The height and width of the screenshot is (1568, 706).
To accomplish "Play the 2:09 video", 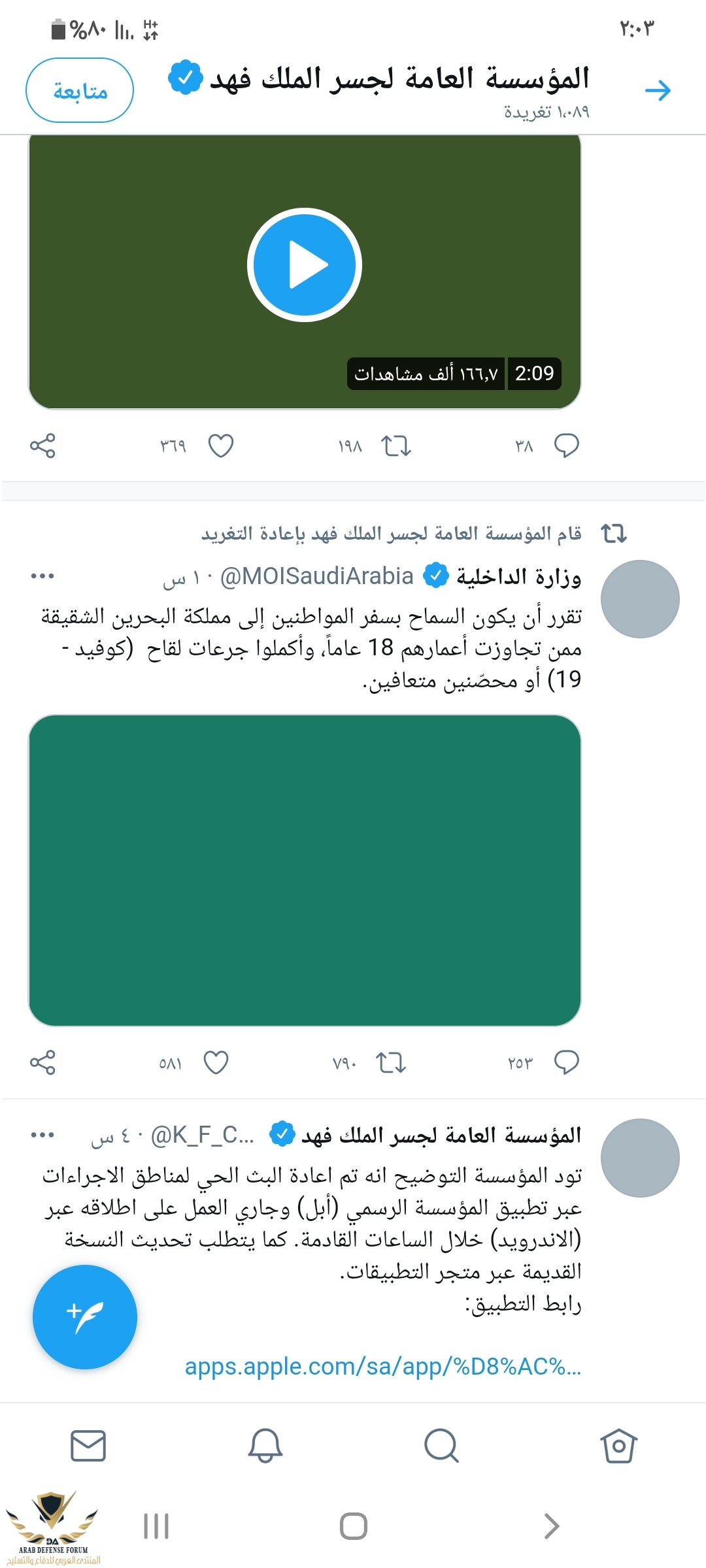I will [305, 265].
